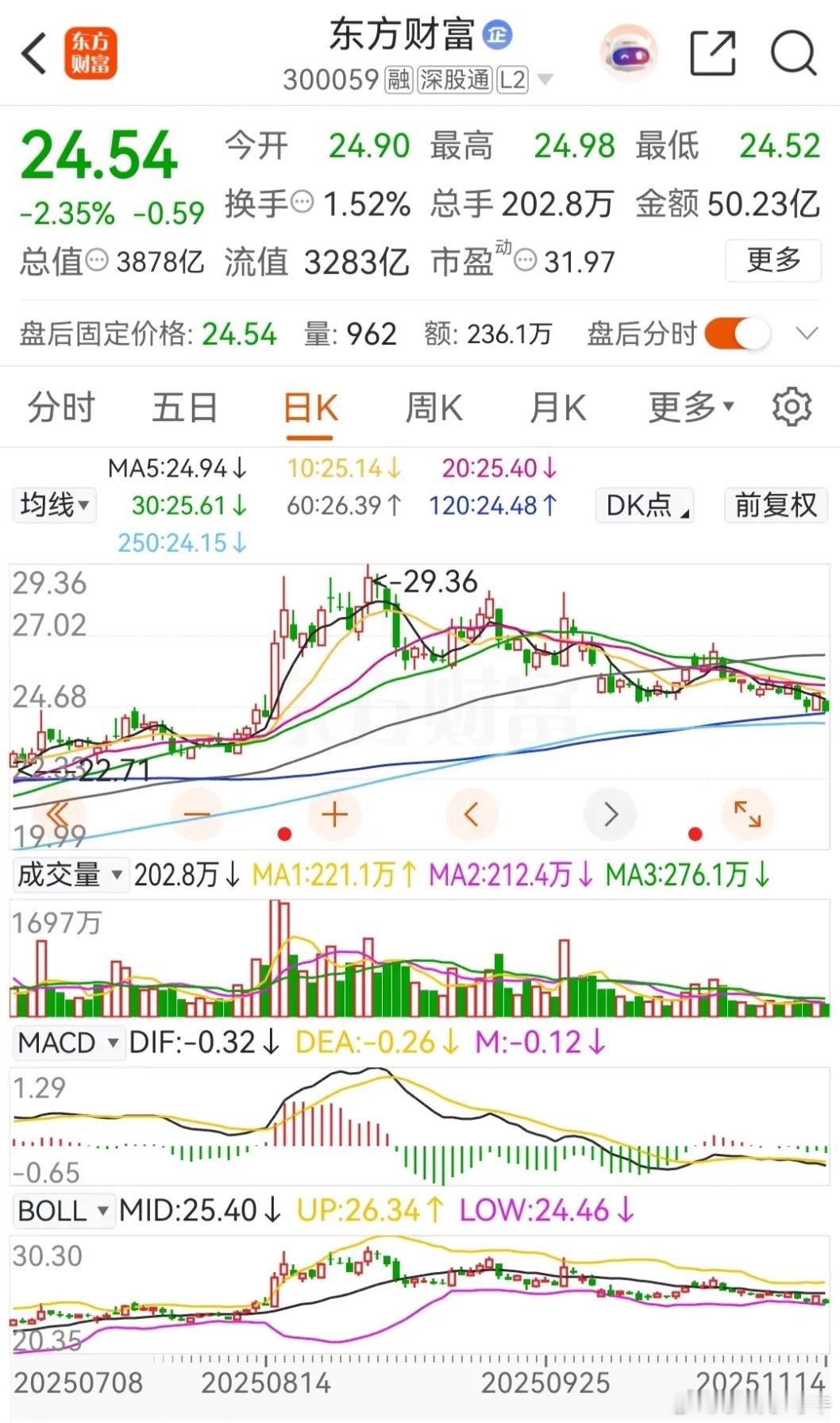The height and width of the screenshot is (1423, 840).
Task: Open the chart settings gear
Action: [791, 406]
